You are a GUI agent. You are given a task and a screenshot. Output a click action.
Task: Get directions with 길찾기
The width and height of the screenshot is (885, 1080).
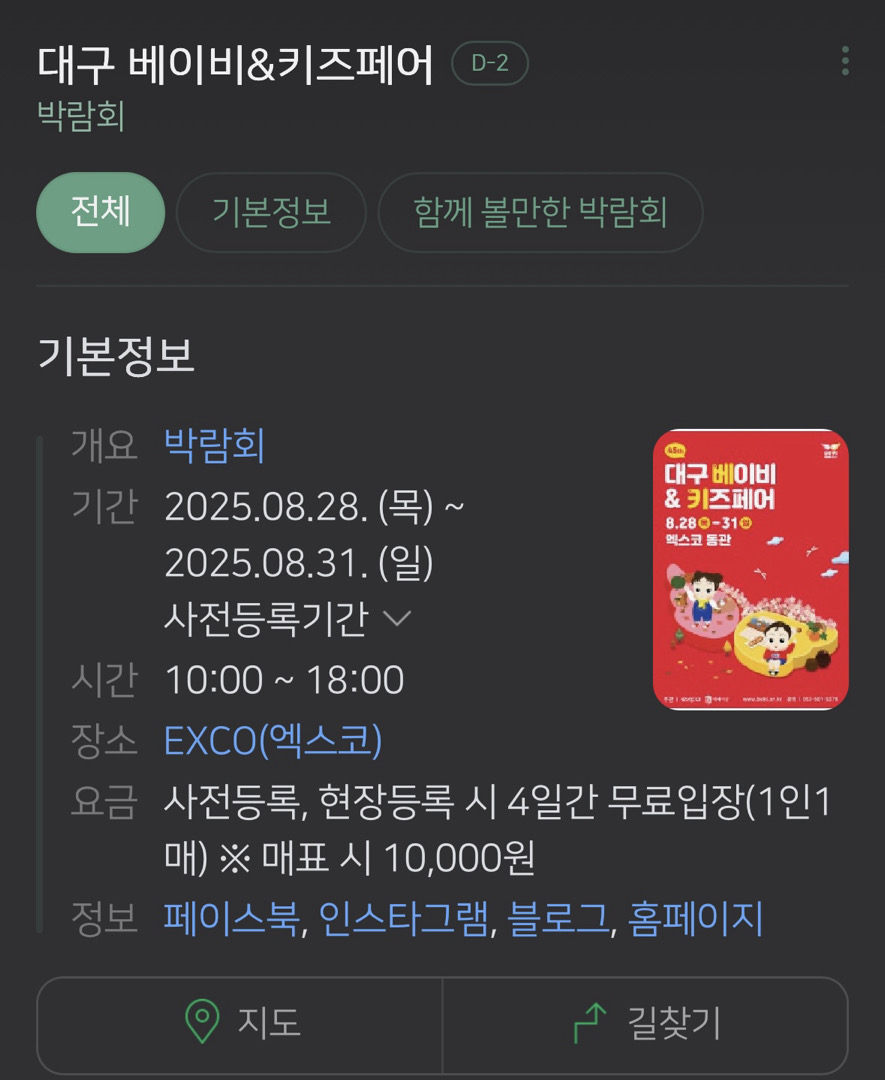(x=645, y=1023)
